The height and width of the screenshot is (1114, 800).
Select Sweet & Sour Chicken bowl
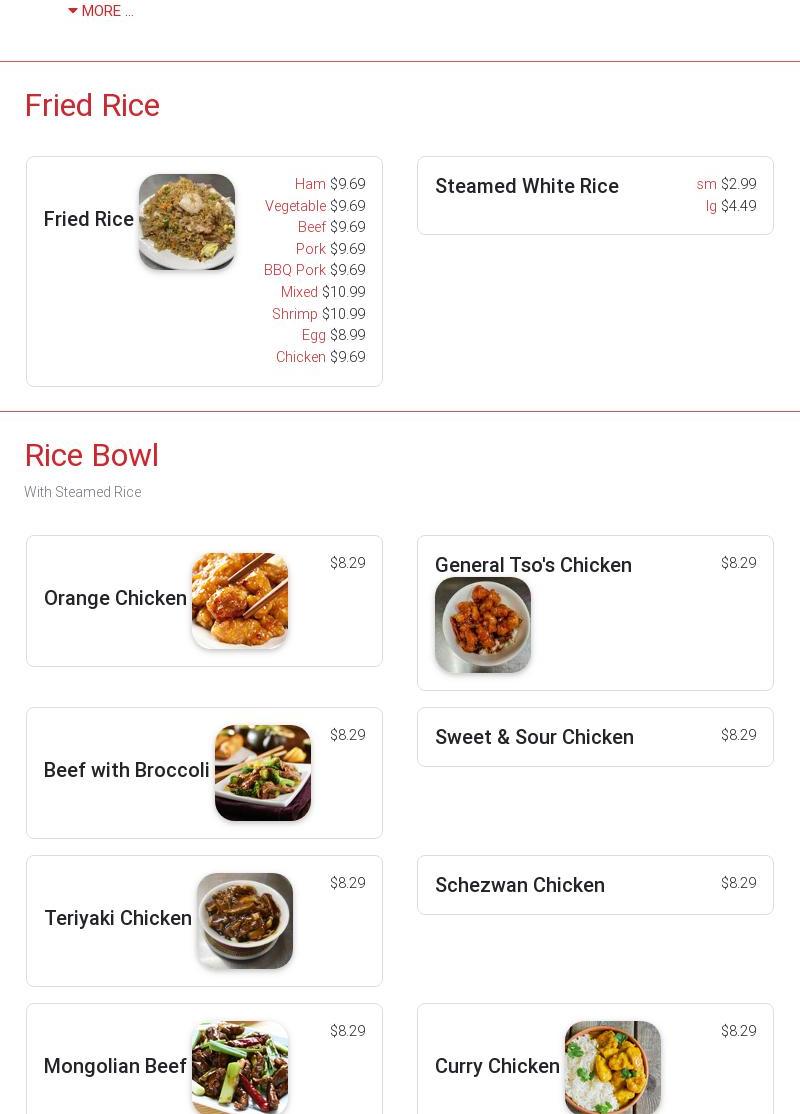[x=534, y=738]
